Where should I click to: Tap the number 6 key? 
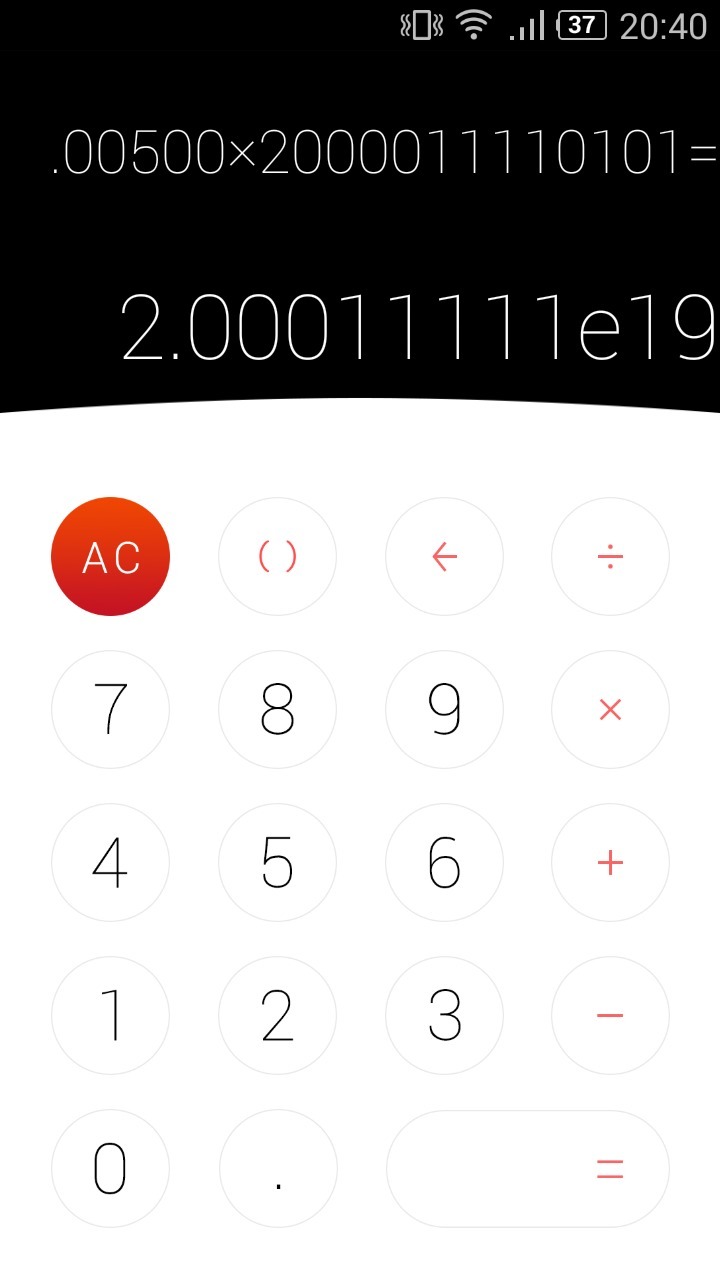(x=444, y=862)
